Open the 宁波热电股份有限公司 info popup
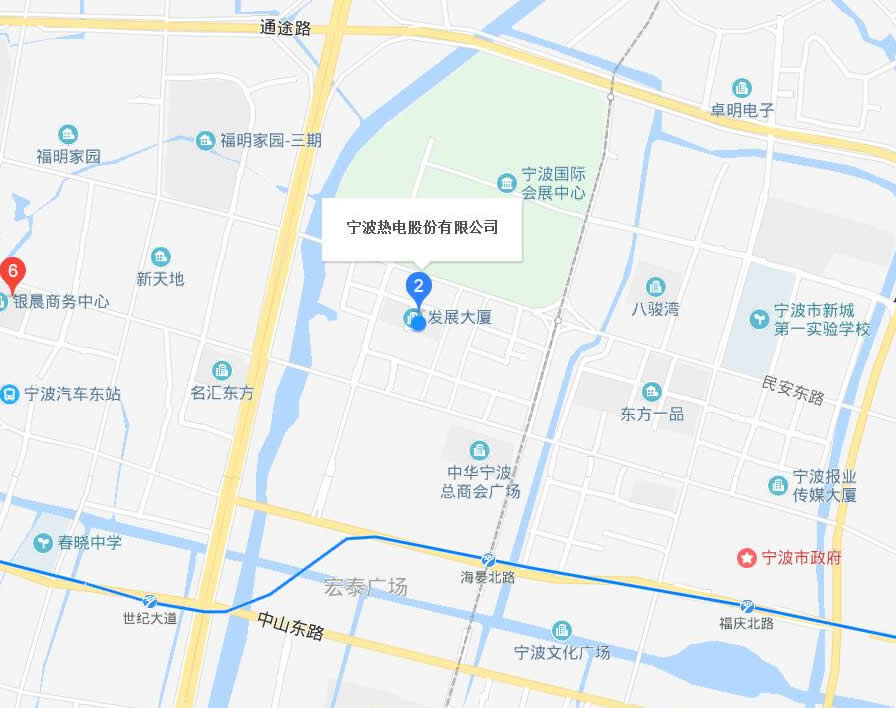The width and height of the screenshot is (896, 708). (422, 228)
